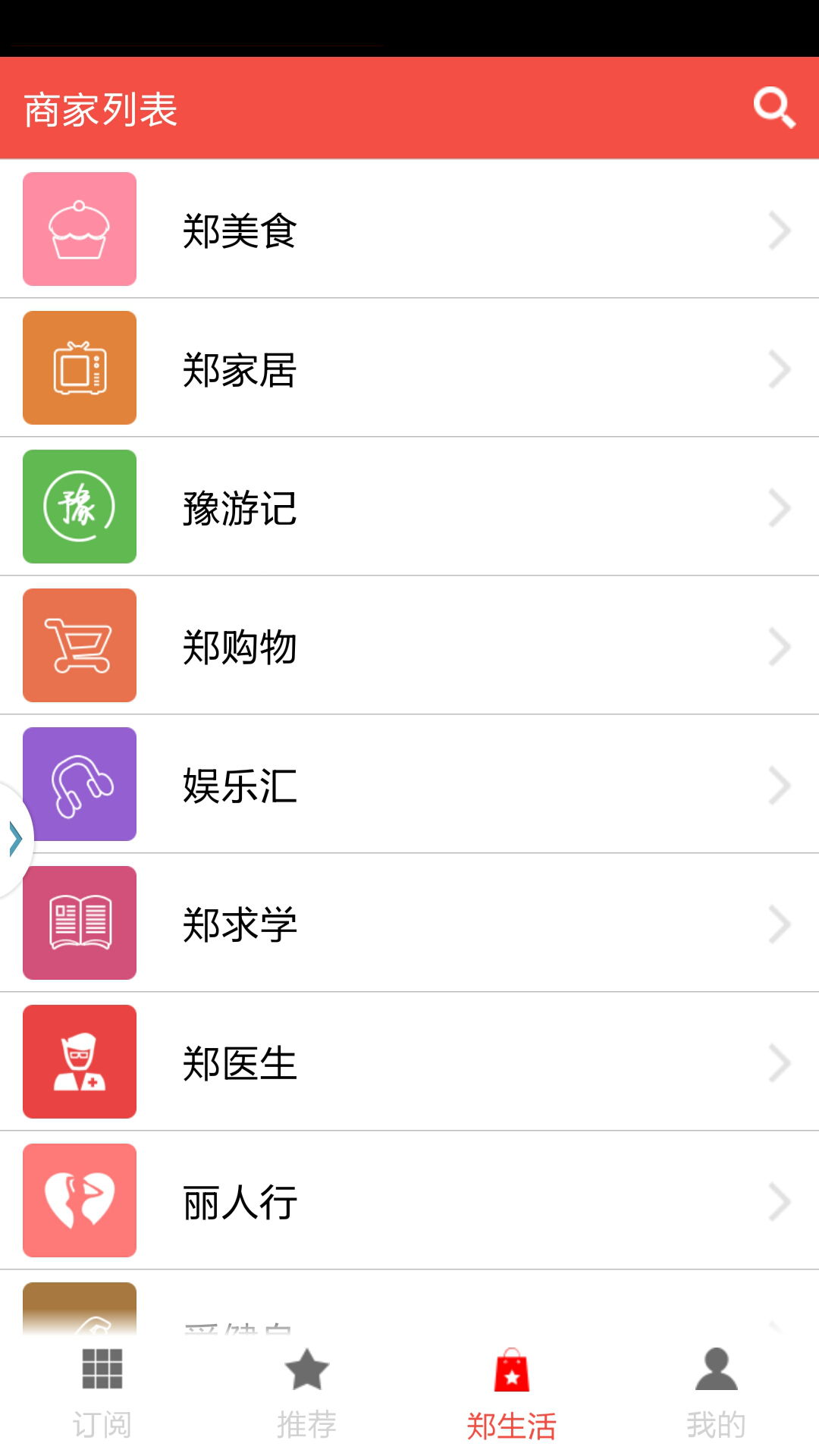This screenshot has height=1456, width=819.
Task: Click the TV icon beside 郑家居
Action: coord(80,368)
